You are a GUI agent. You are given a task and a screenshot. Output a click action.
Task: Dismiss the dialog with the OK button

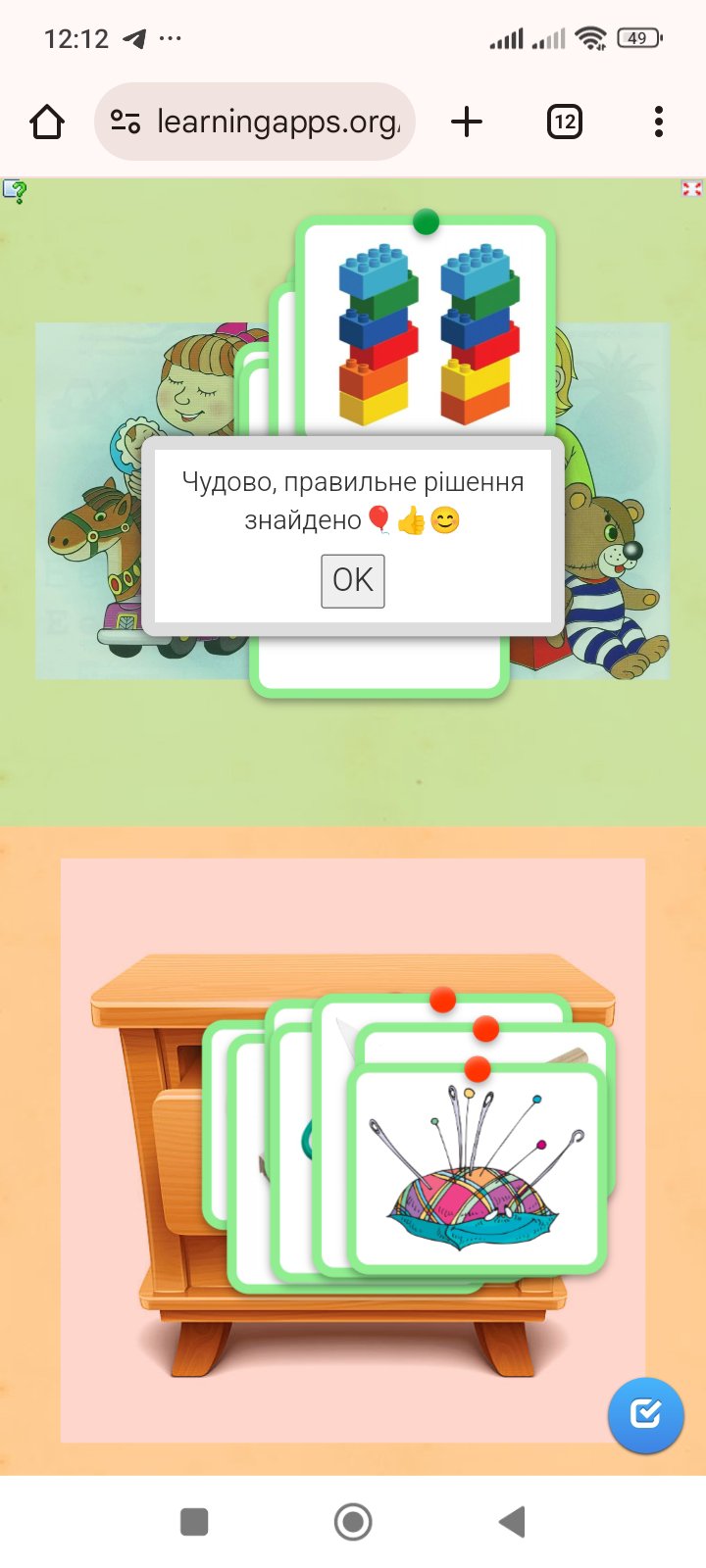(353, 580)
